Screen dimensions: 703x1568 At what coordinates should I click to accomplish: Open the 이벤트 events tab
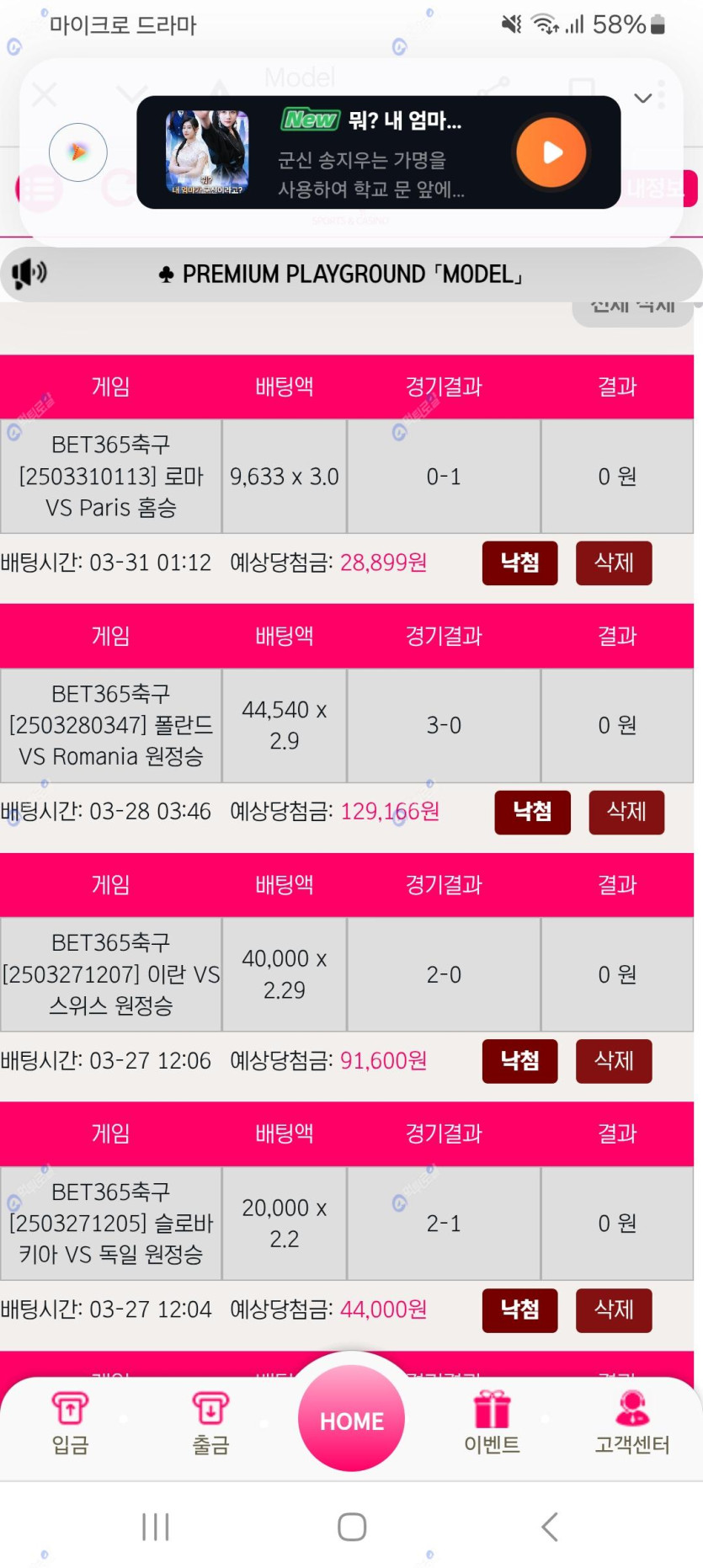(492, 1423)
